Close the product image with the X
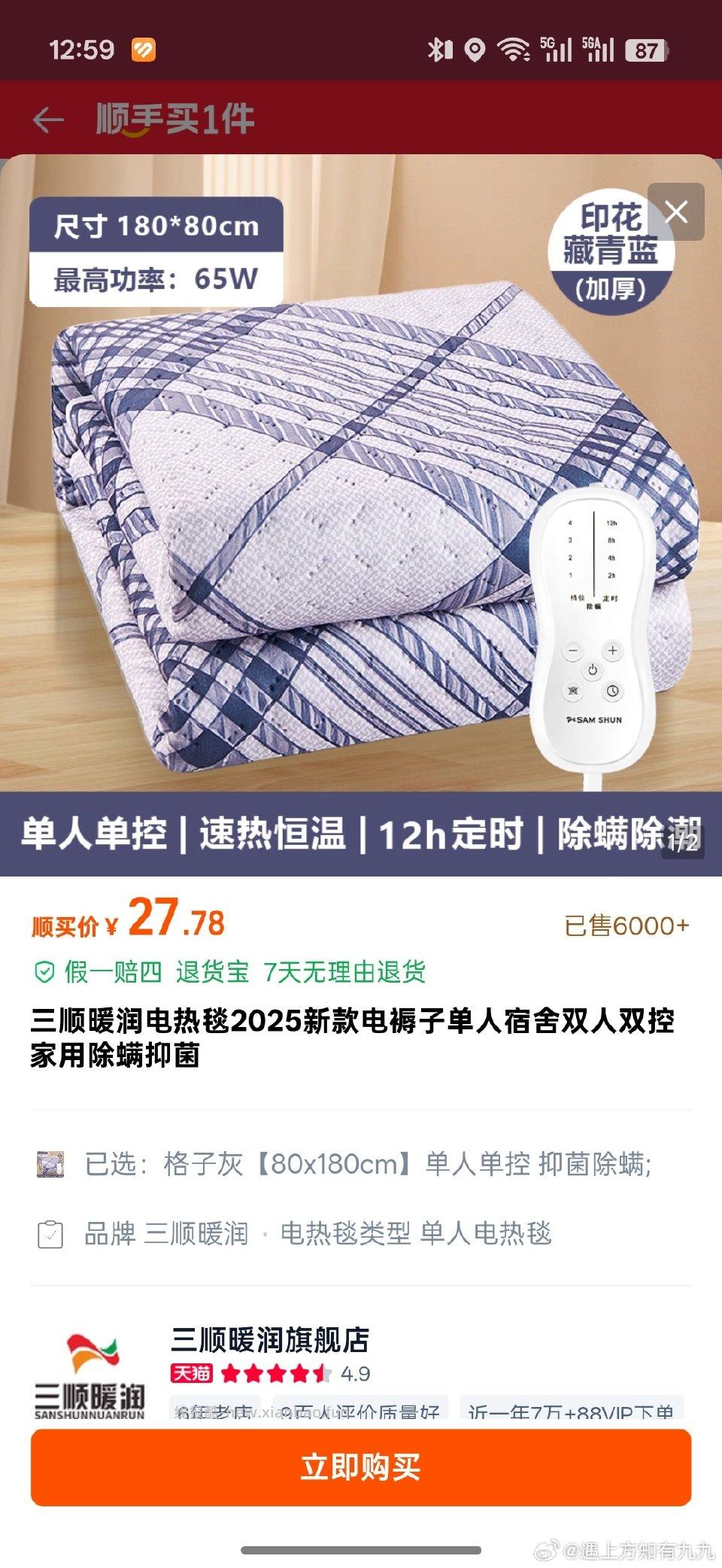This screenshot has height=1568, width=722. pyautogui.click(x=676, y=212)
